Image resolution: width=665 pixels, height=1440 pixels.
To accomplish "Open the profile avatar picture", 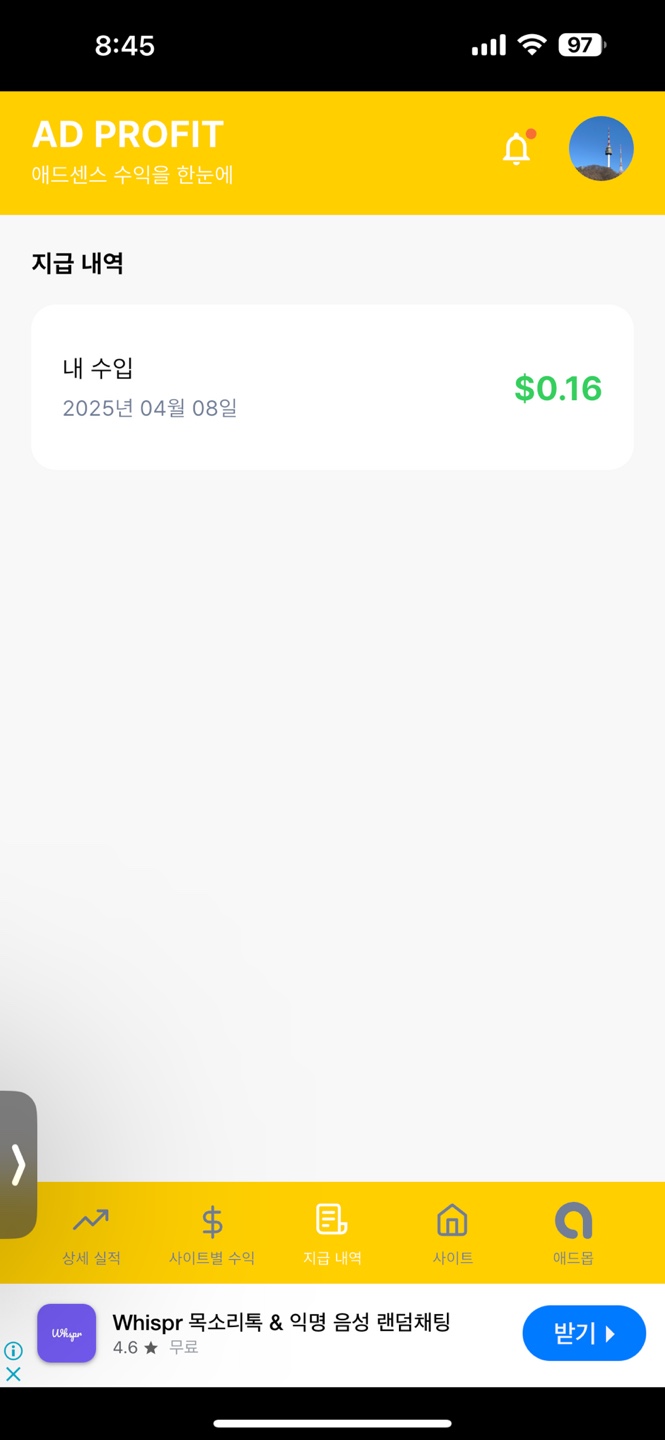I will click(x=601, y=149).
